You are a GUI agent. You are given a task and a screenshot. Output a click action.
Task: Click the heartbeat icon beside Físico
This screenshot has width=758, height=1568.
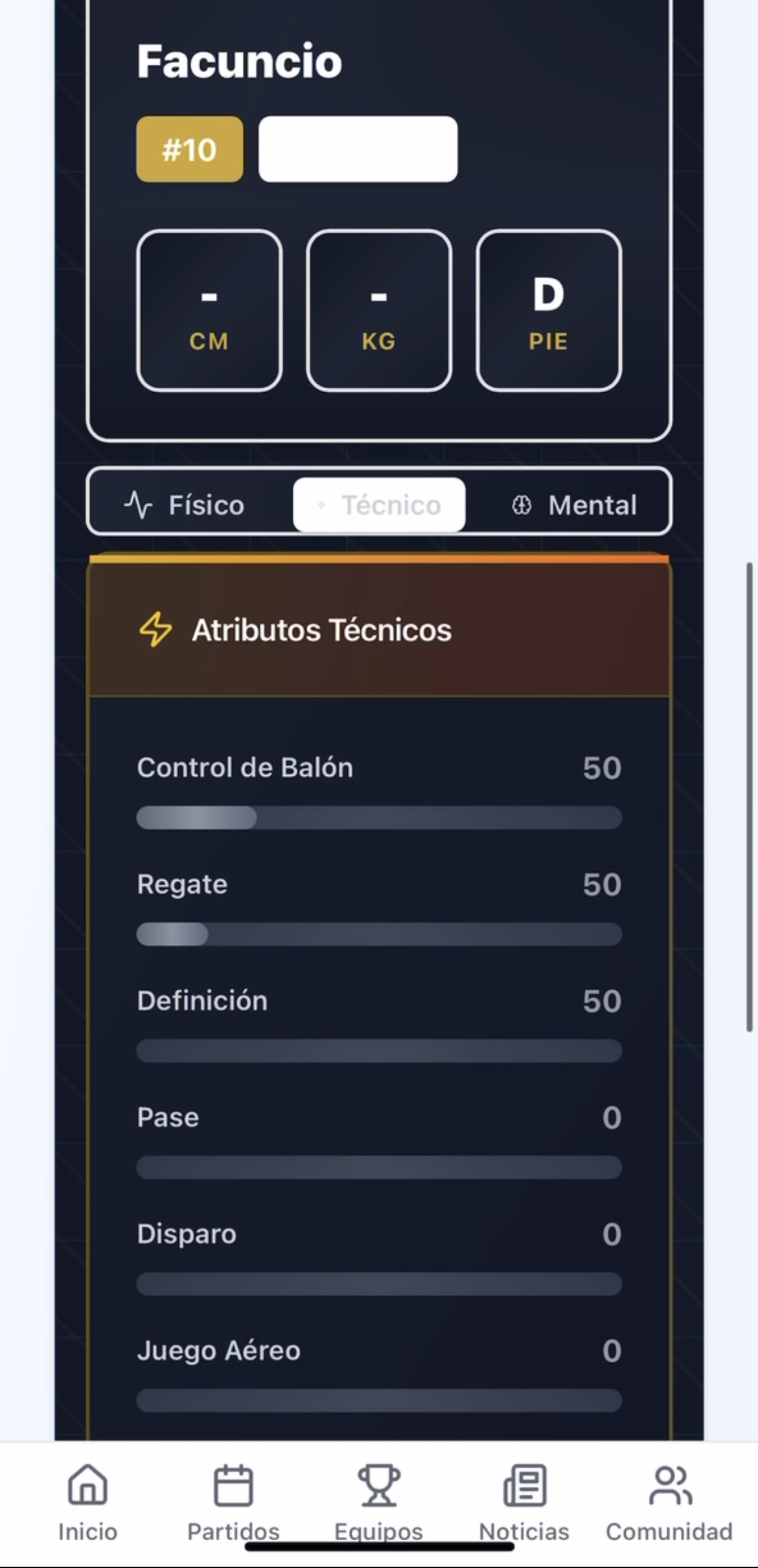[x=138, y=504]
